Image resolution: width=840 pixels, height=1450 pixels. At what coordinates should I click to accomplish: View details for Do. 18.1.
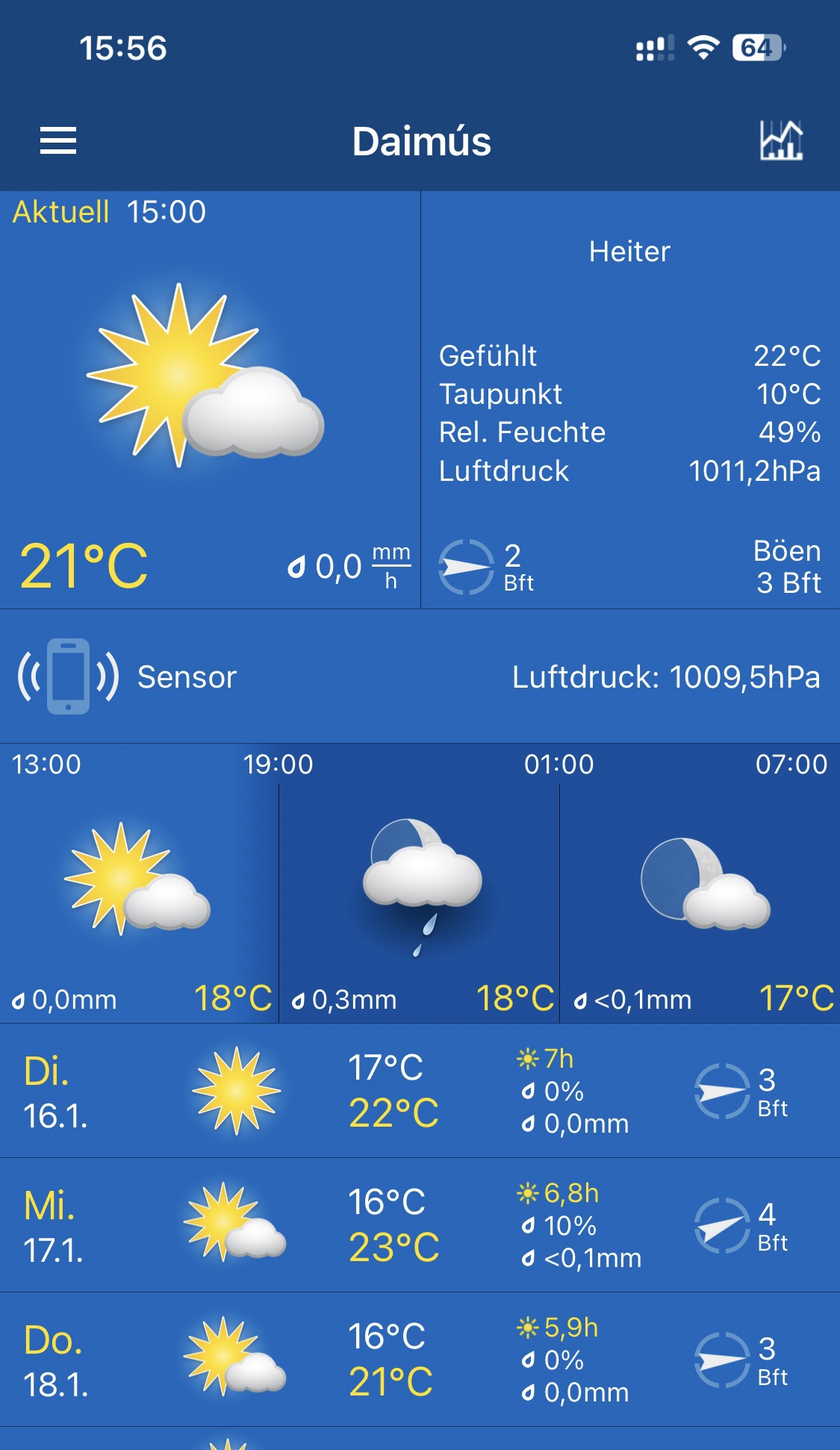420,1360
